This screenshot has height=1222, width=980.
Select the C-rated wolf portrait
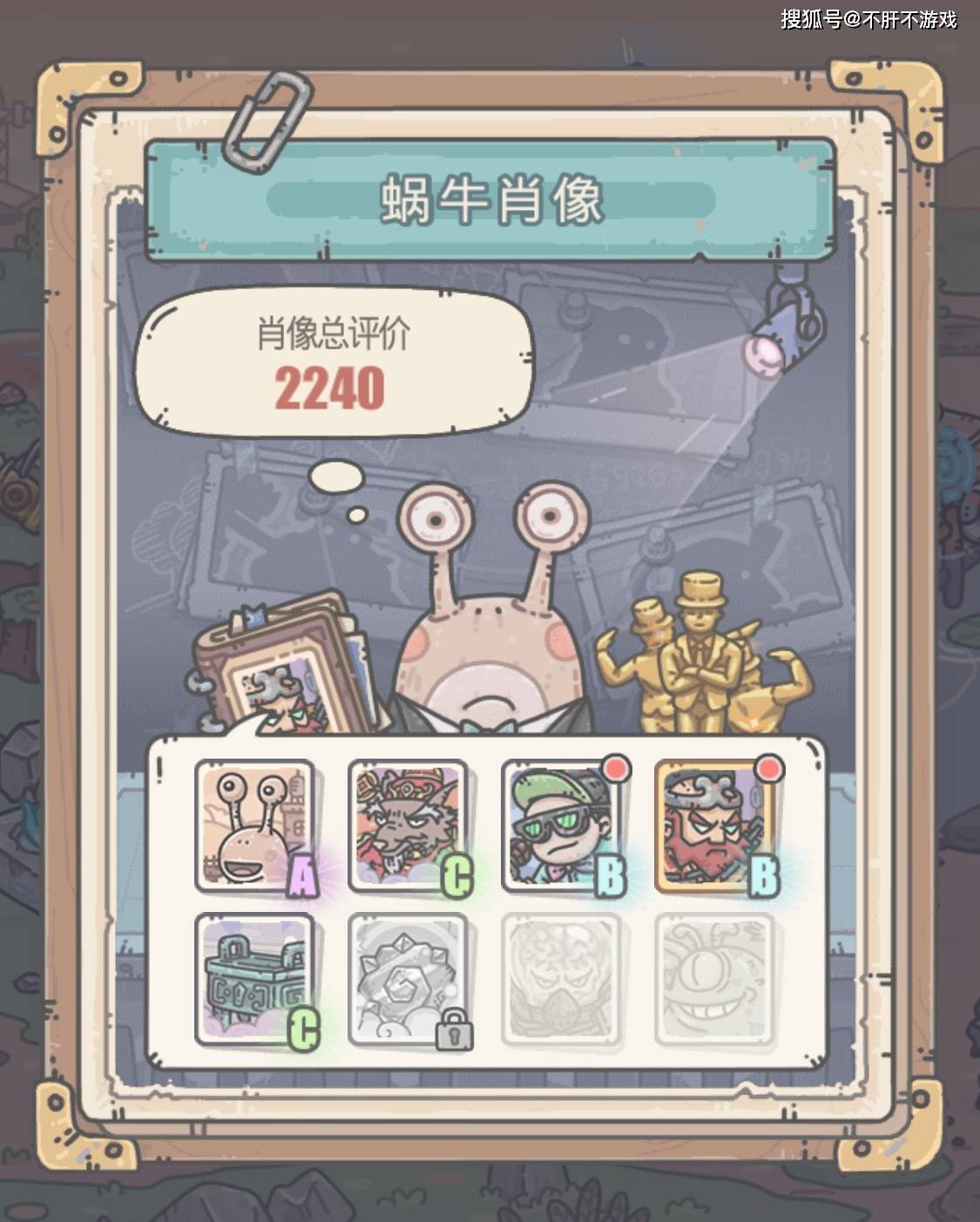pyautogui.click(x=408, y=826)
